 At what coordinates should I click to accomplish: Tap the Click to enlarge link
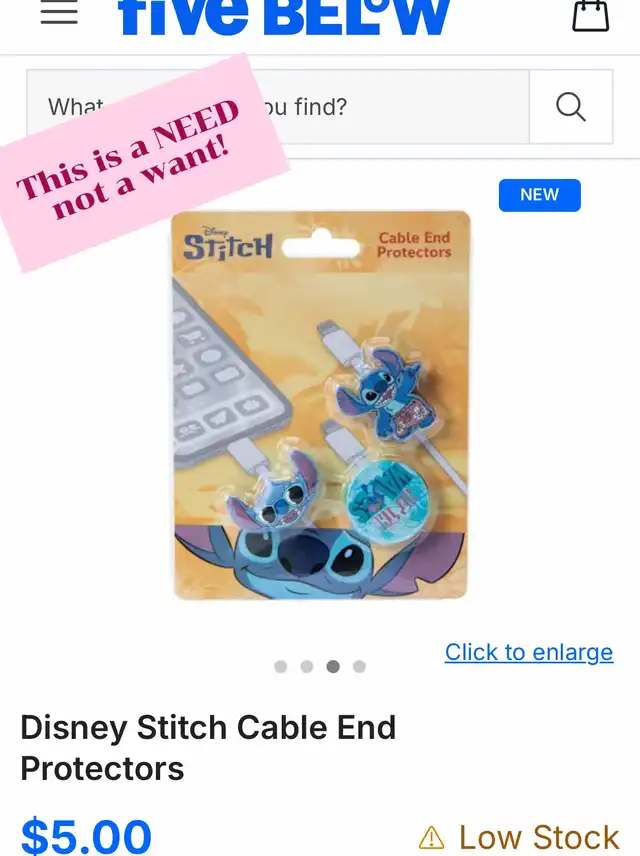coord(529,652)
